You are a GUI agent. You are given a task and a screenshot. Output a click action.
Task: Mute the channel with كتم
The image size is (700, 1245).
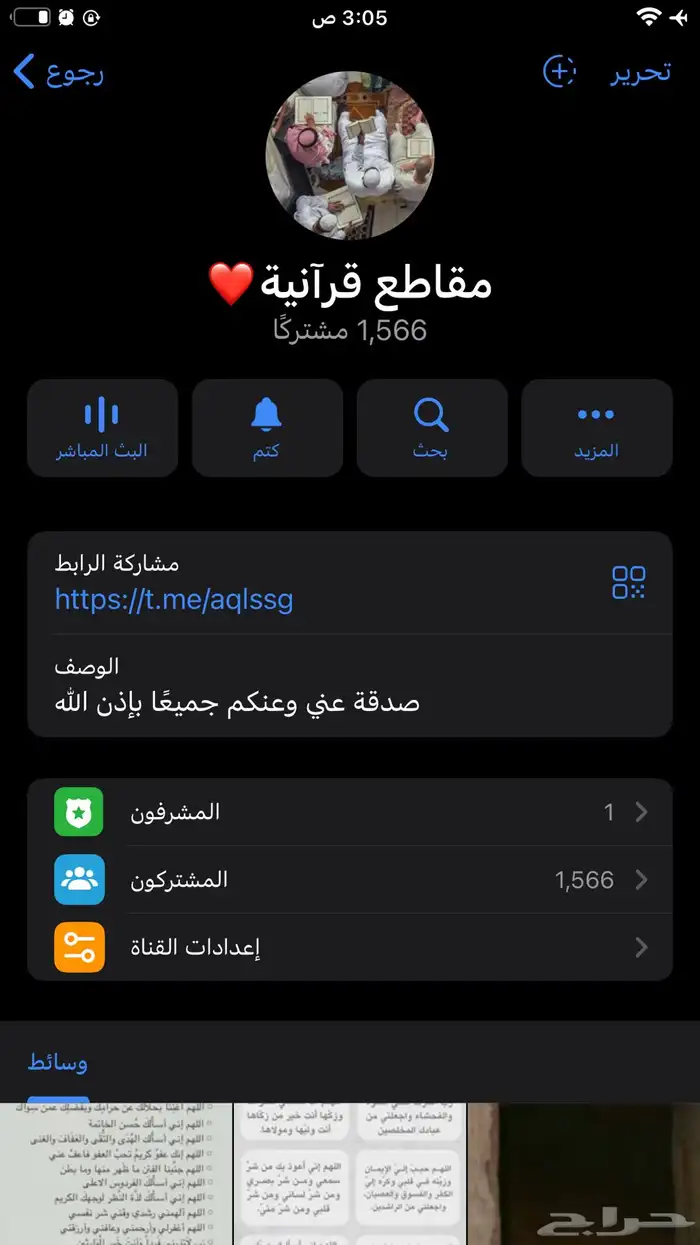point(266,428)
